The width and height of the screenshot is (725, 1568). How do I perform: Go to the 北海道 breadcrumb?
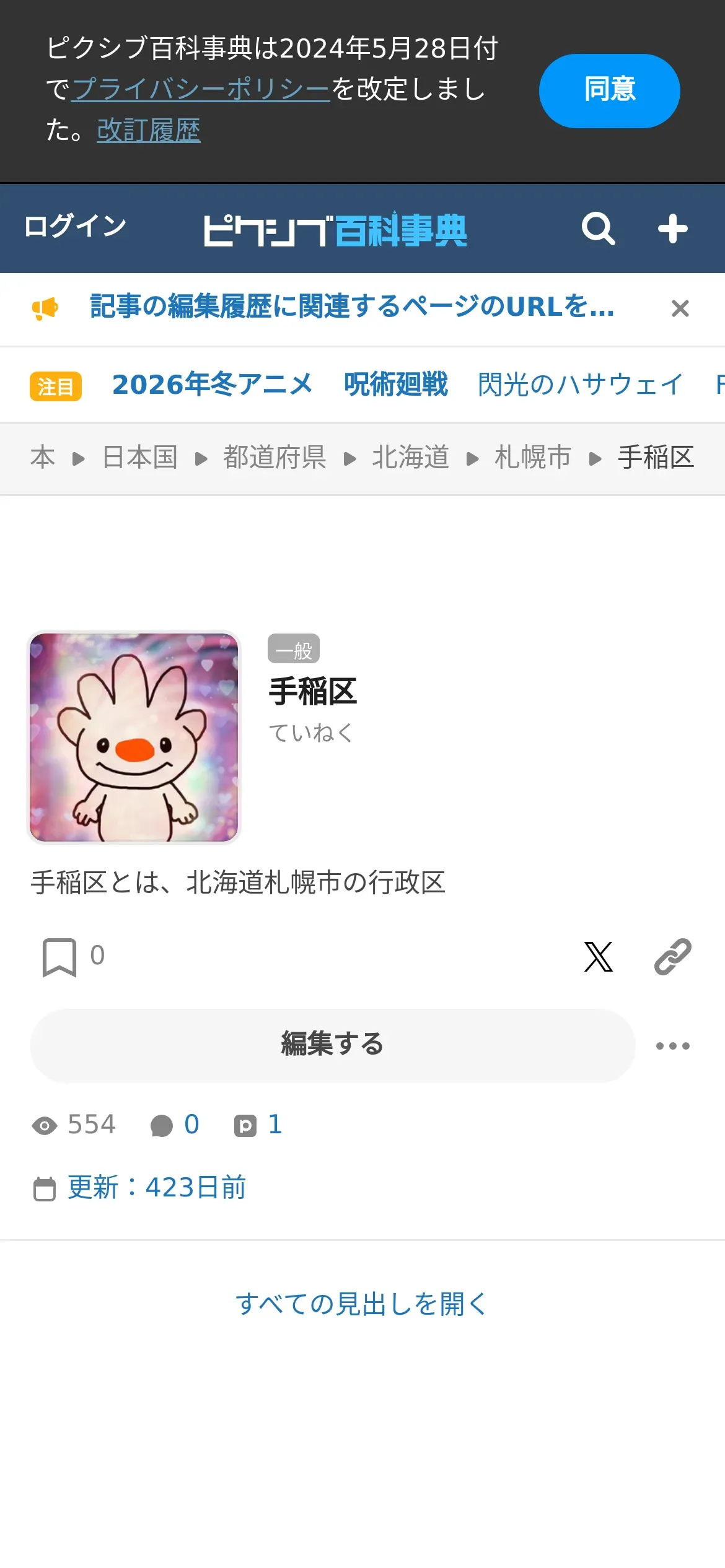(x=410, y=458)
